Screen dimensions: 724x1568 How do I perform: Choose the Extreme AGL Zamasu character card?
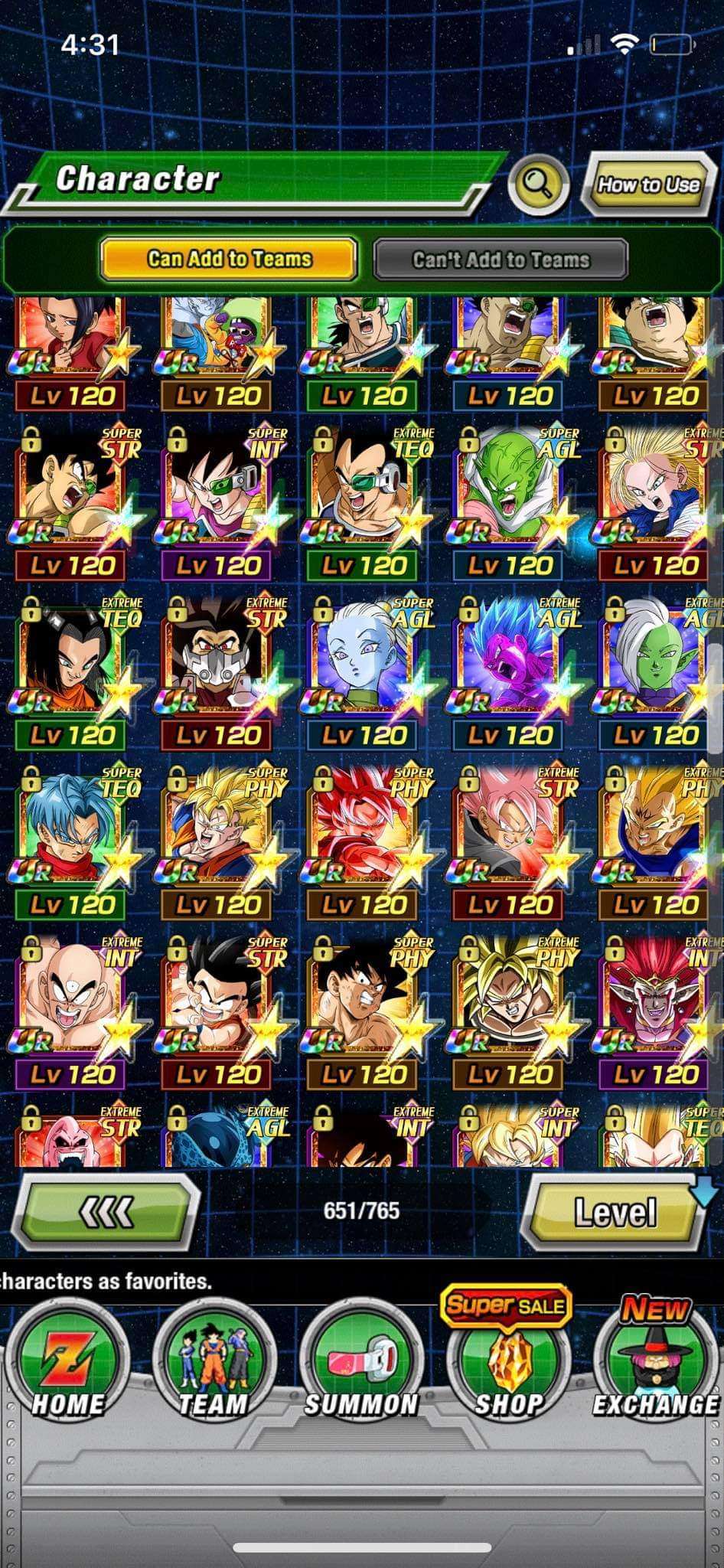(x=656, y=658)
